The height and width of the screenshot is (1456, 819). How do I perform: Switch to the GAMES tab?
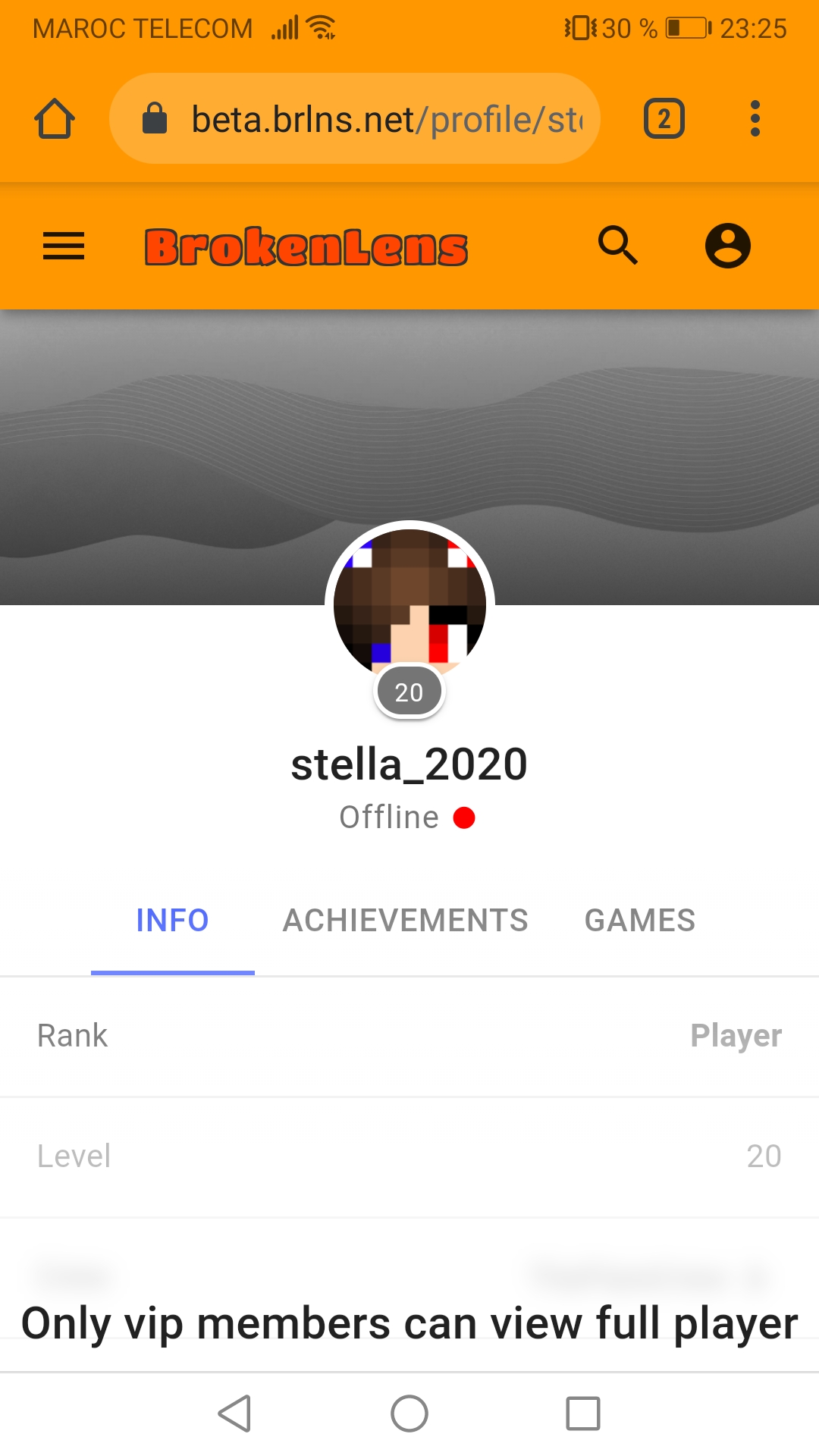click(x=640, y=921)
